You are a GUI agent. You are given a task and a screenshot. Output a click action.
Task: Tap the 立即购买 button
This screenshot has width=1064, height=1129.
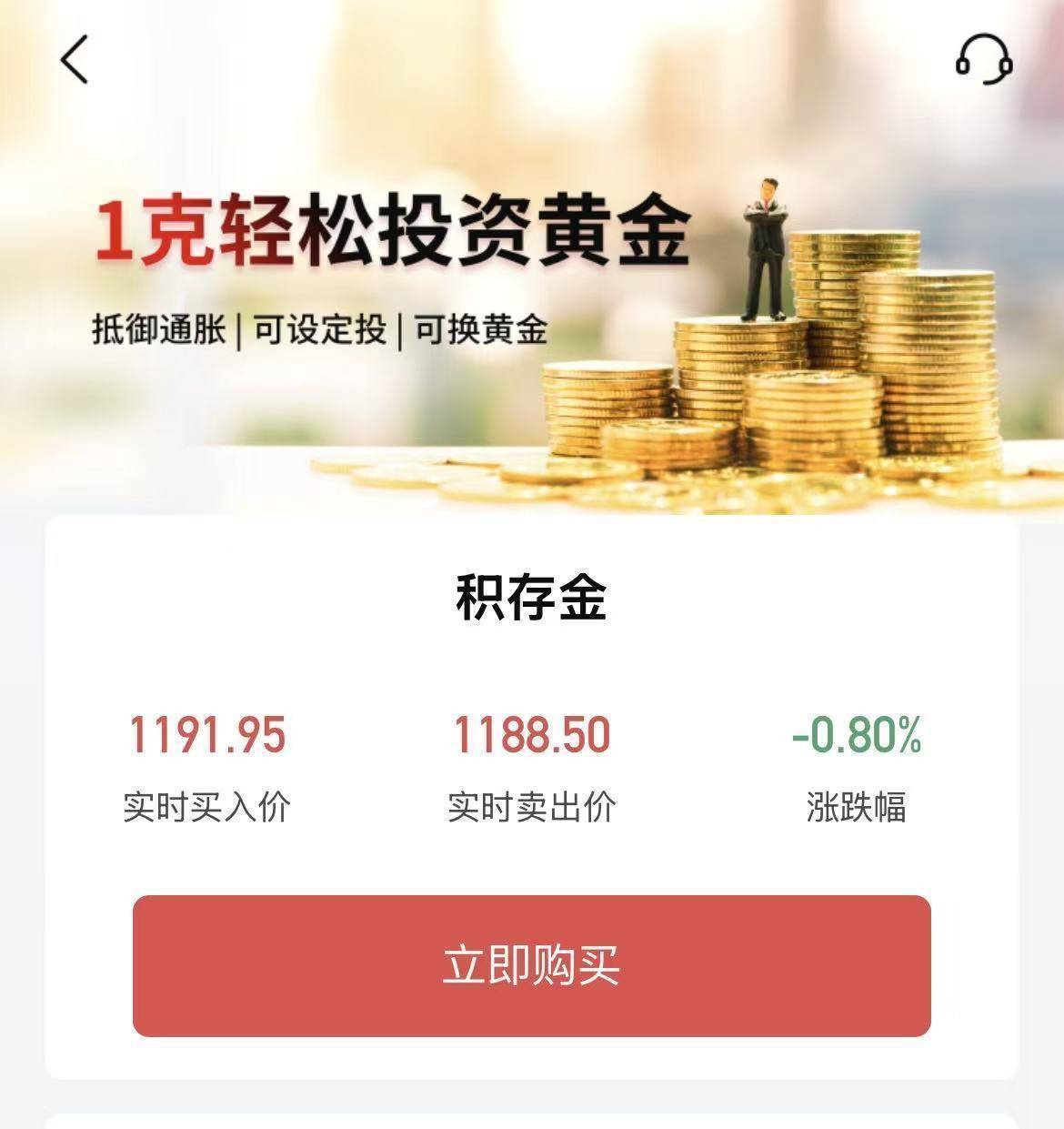point(531,965)
